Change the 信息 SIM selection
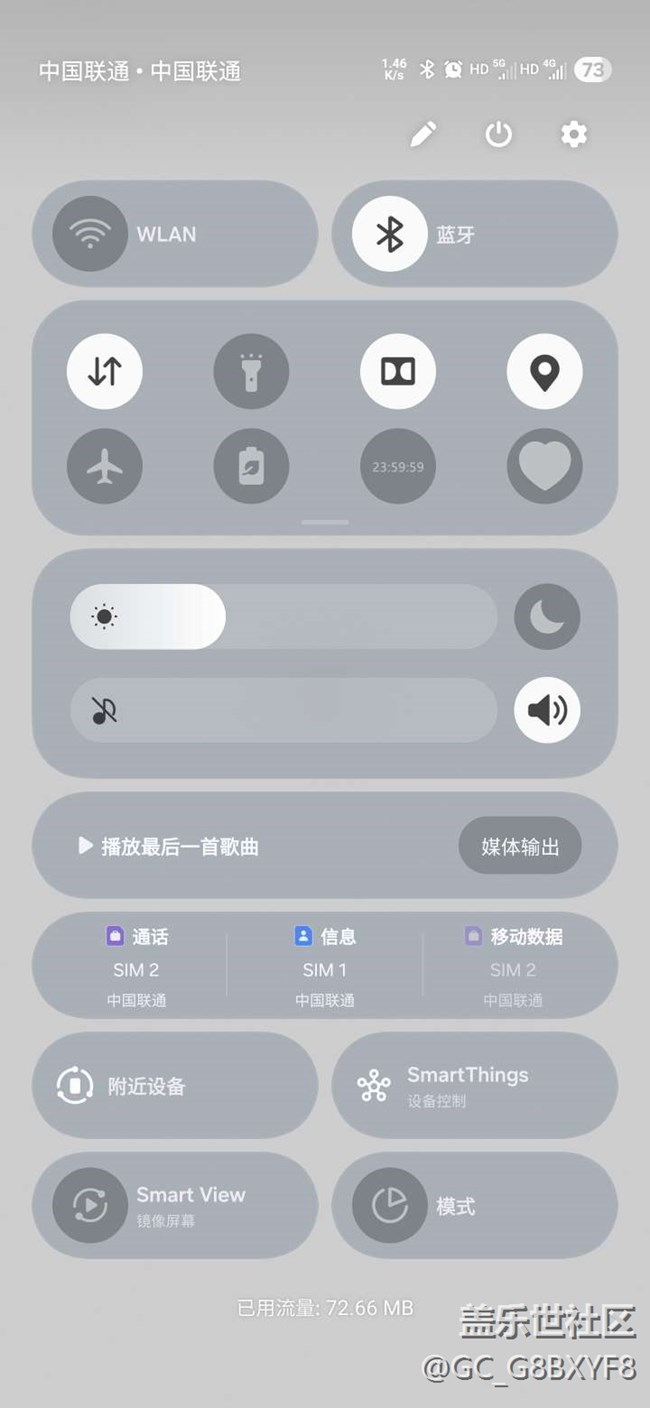Screen dimensions: 650x1408 [x=325, y=966]
